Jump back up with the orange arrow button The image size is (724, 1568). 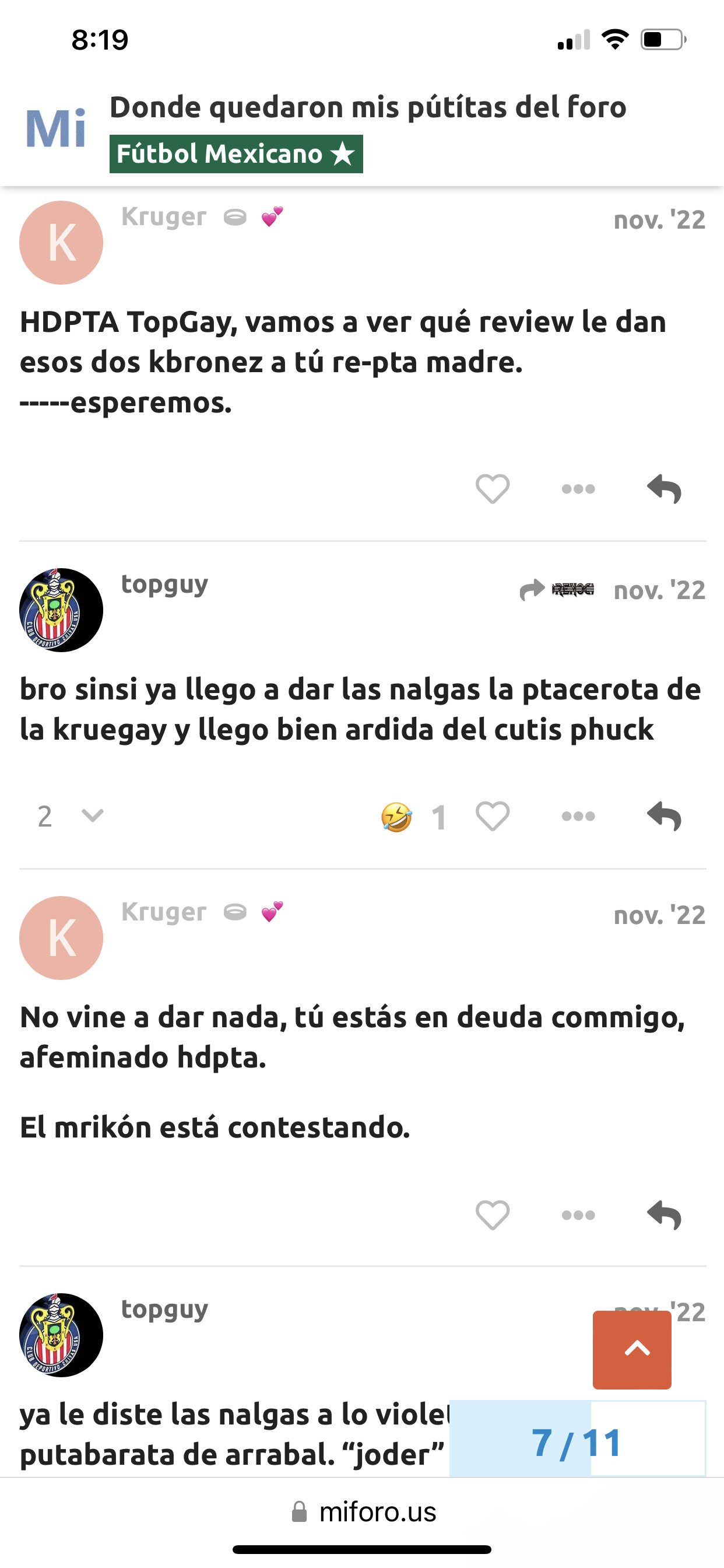tap(631, 1349)
